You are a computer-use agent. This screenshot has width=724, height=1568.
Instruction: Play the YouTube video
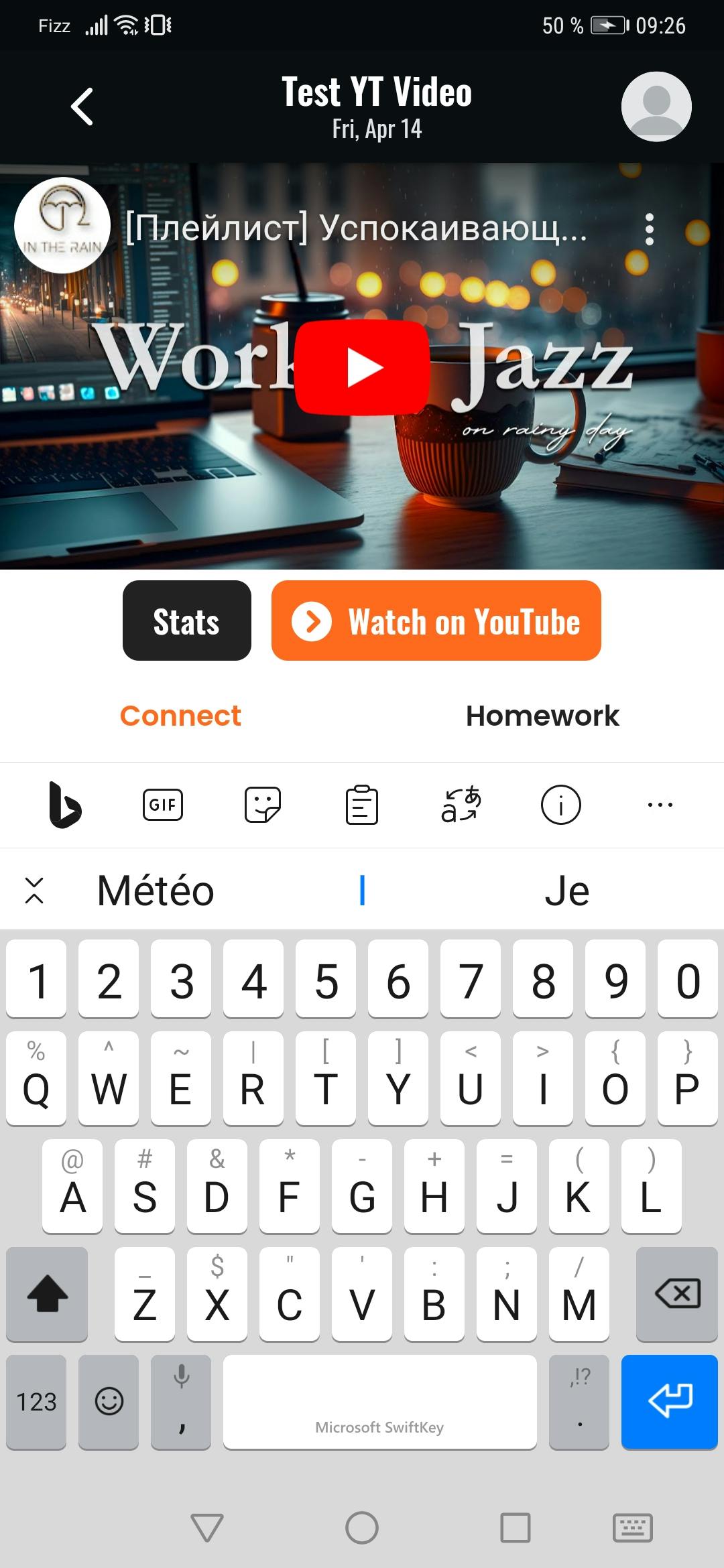click(362, 367)
